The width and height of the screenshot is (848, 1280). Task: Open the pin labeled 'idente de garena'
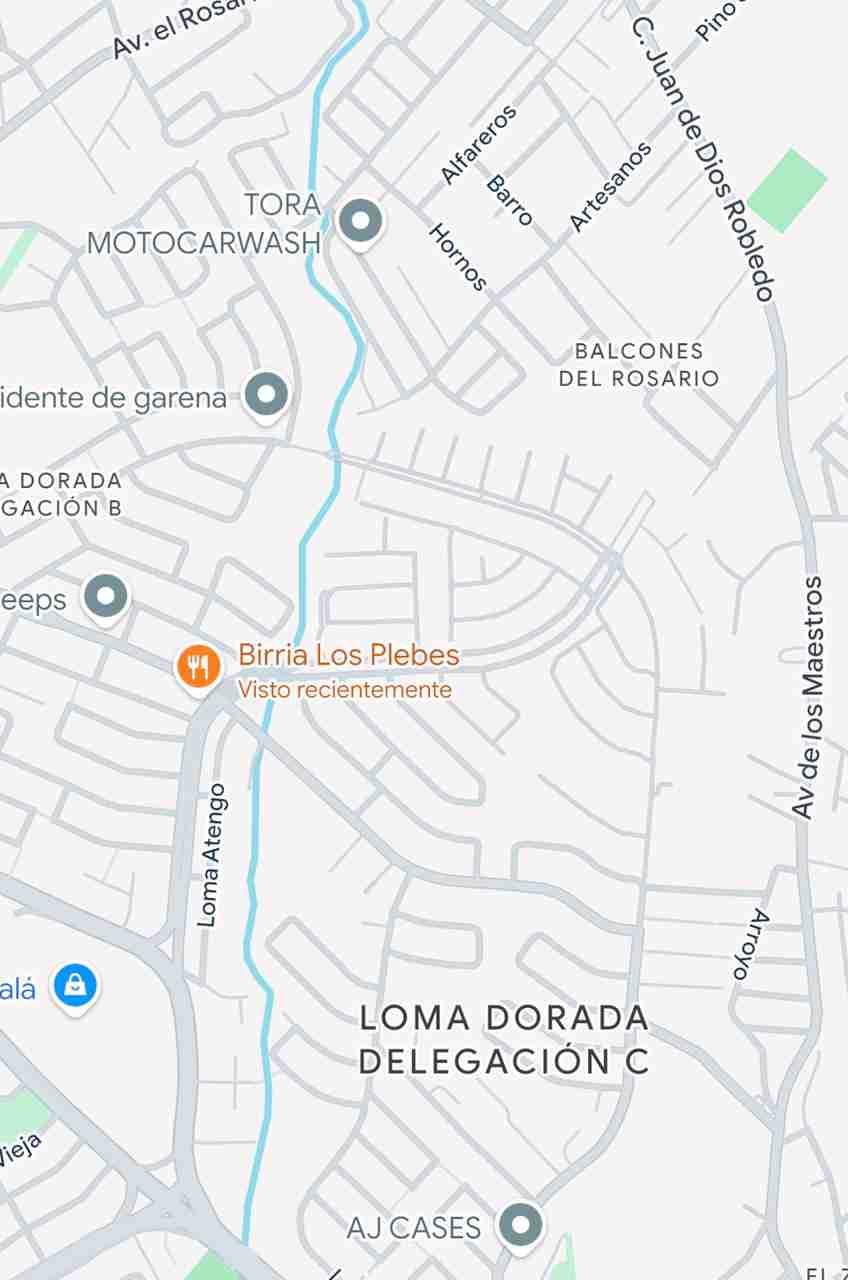[x=266, y=395]
